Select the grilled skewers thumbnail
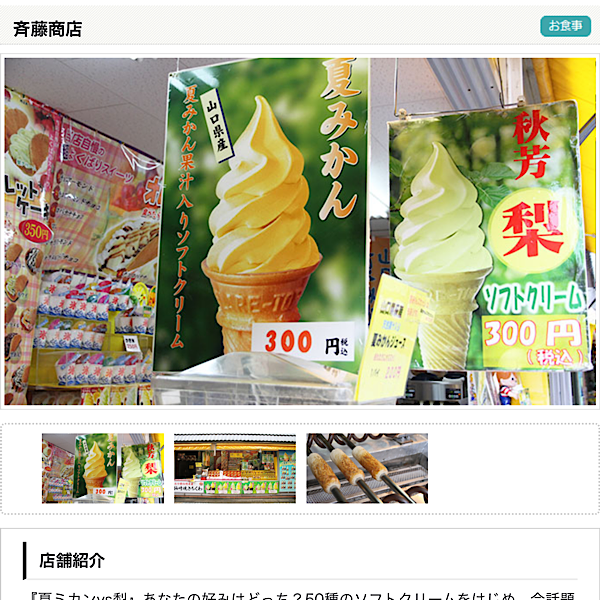 pos(367,468)
